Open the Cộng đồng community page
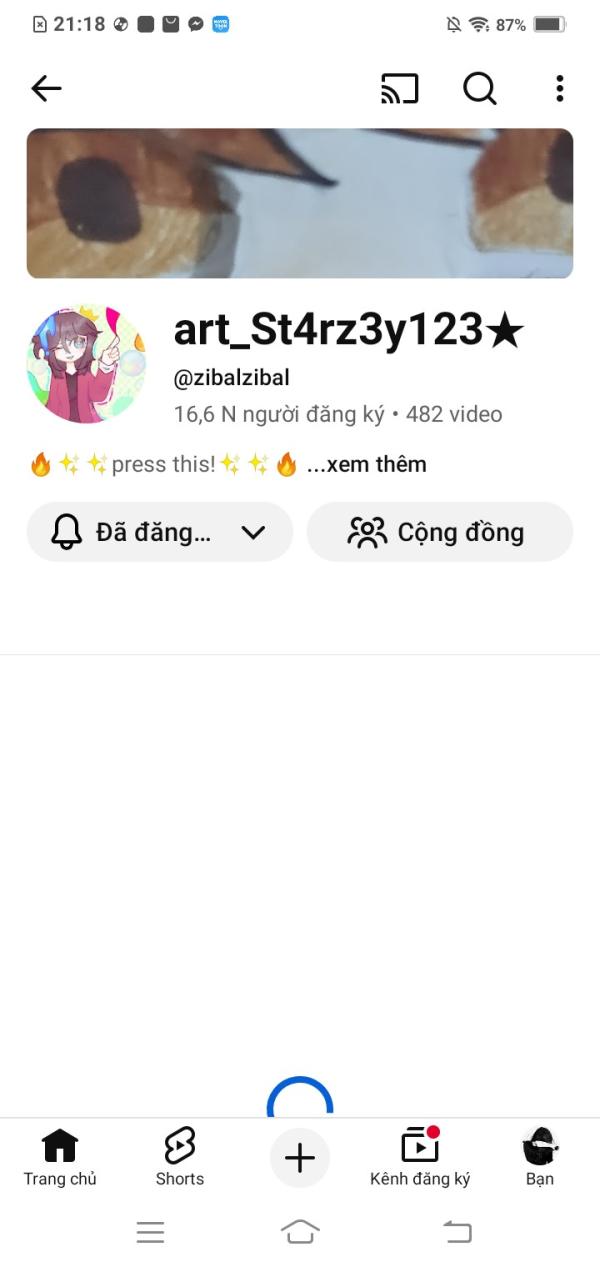Screen dimensions: 600x1267 coord(439,532)
